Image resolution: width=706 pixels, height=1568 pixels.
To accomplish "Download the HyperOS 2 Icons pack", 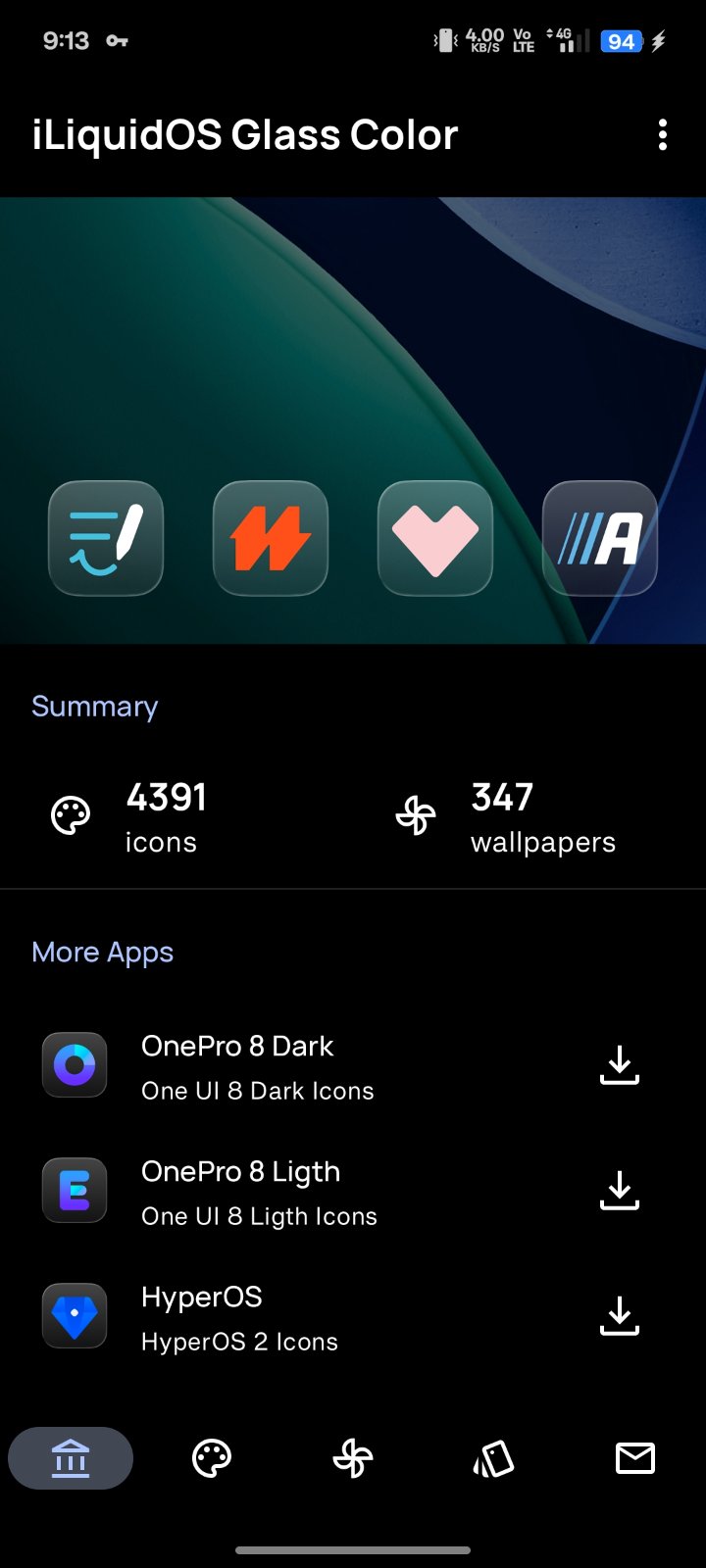I will pos(620,1316).
